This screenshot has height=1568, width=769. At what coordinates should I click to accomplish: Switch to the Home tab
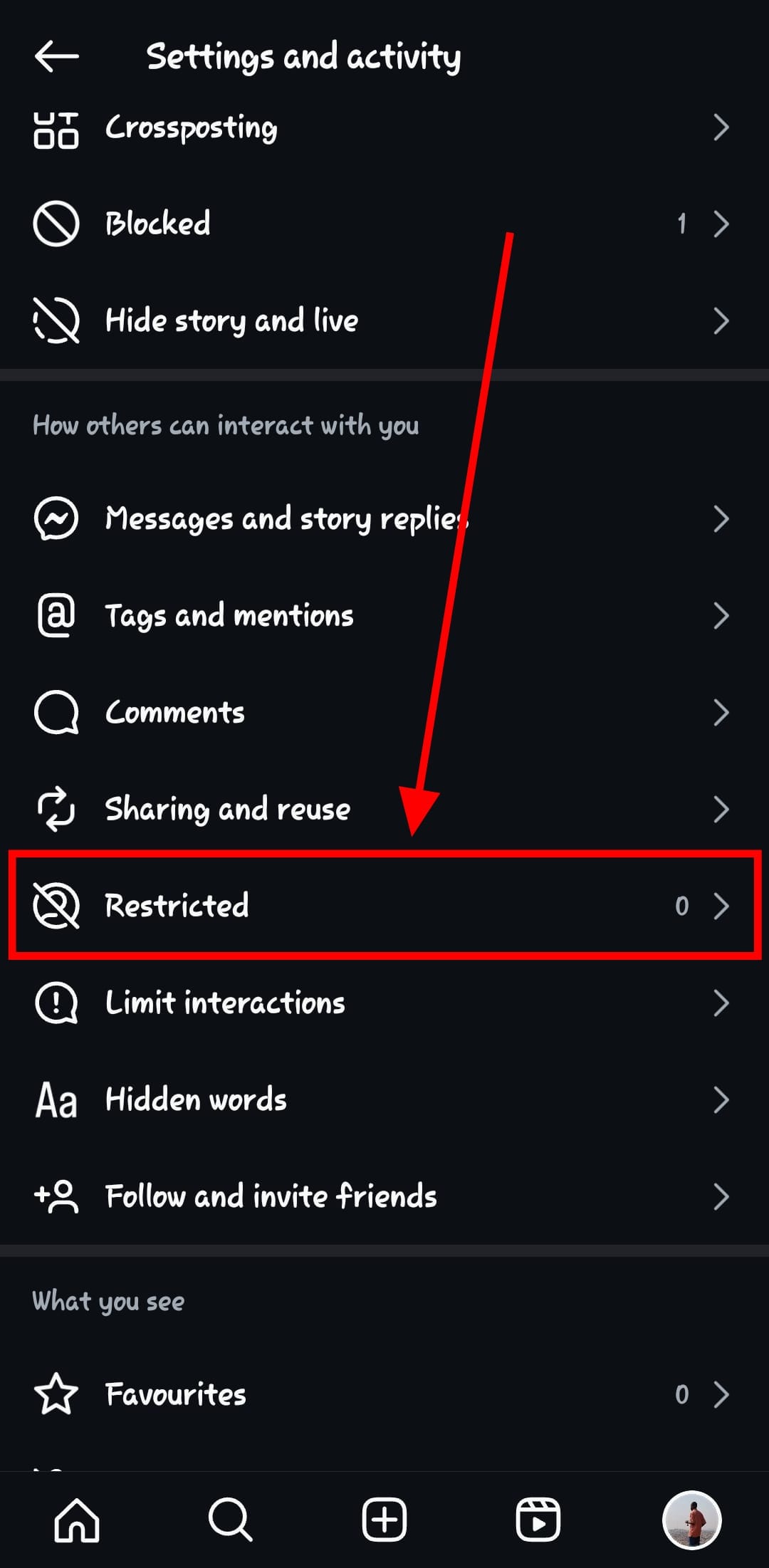point(77,1520)
